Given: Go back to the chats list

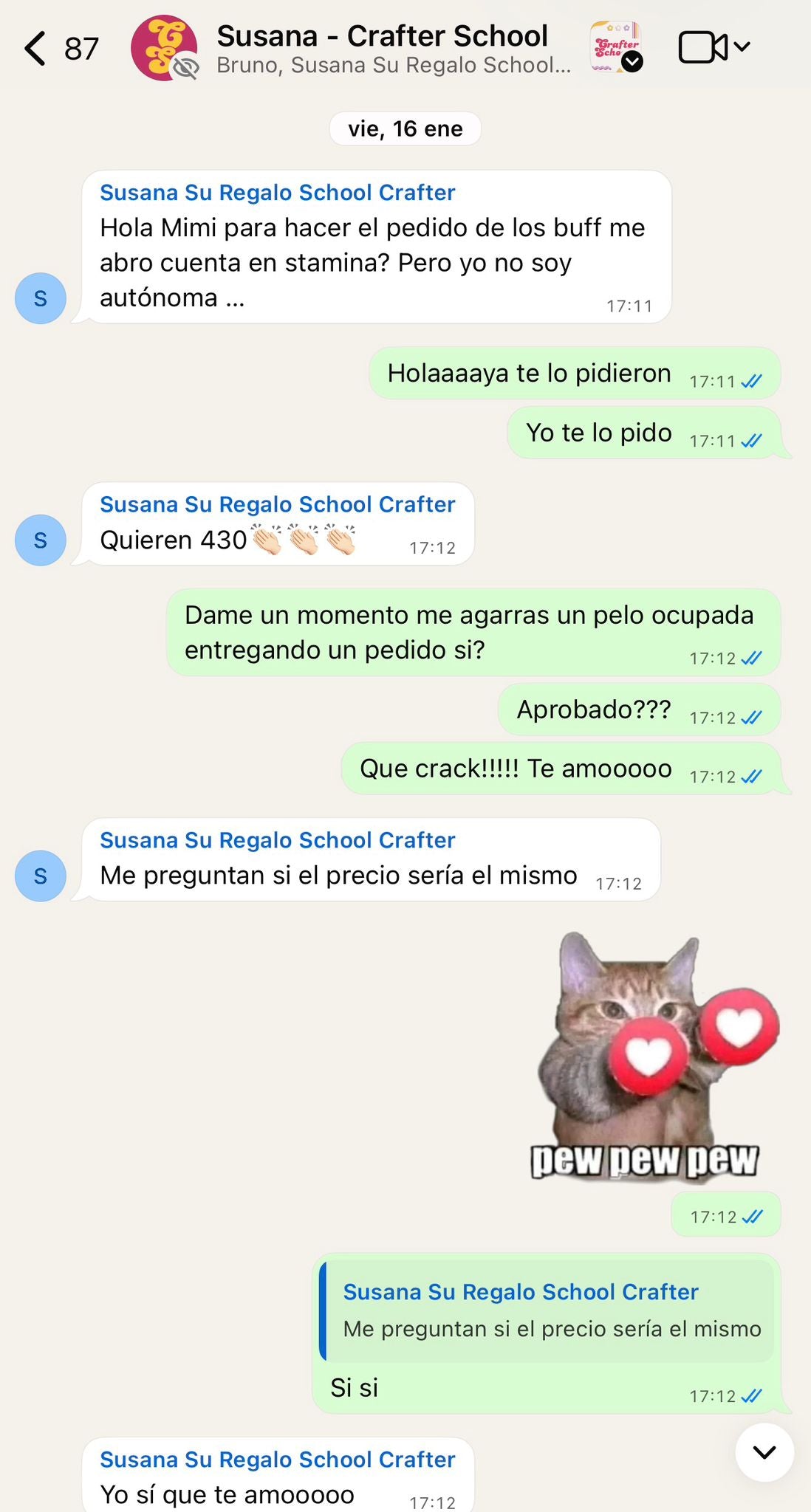Looking at the screenshot, I should [35, 49].
